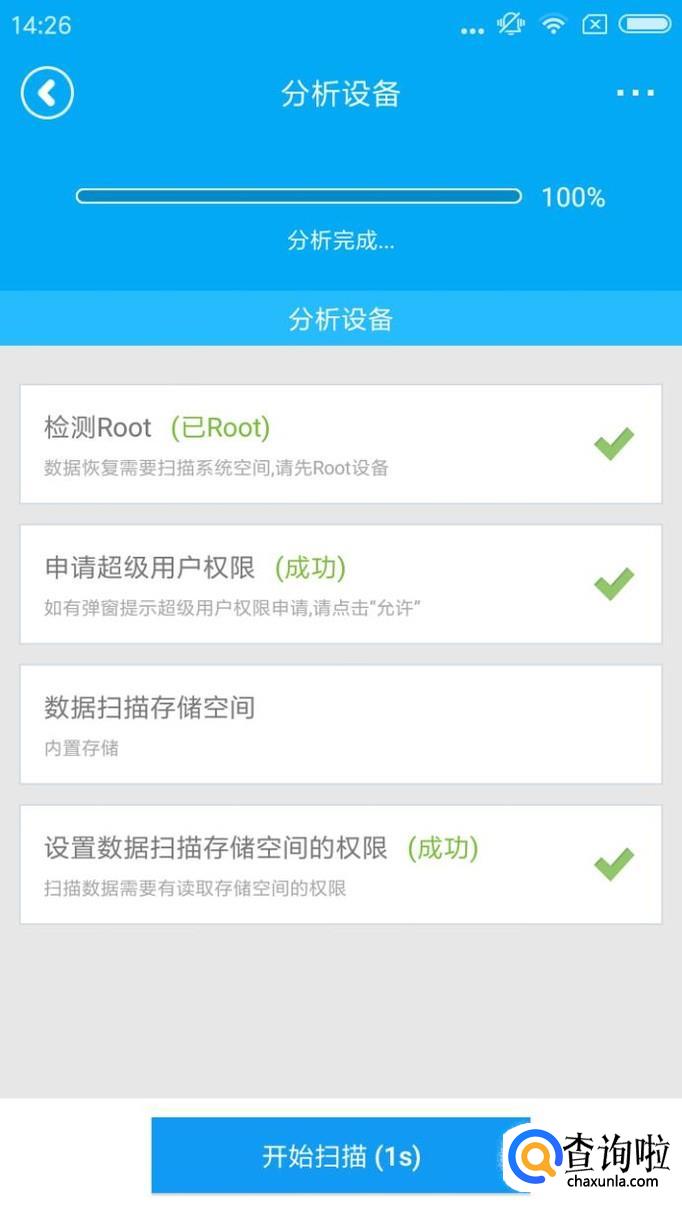Screen dimensions: 682x1212
Task: Open the three-dot overflow menu
Action: tap(635, 93)
